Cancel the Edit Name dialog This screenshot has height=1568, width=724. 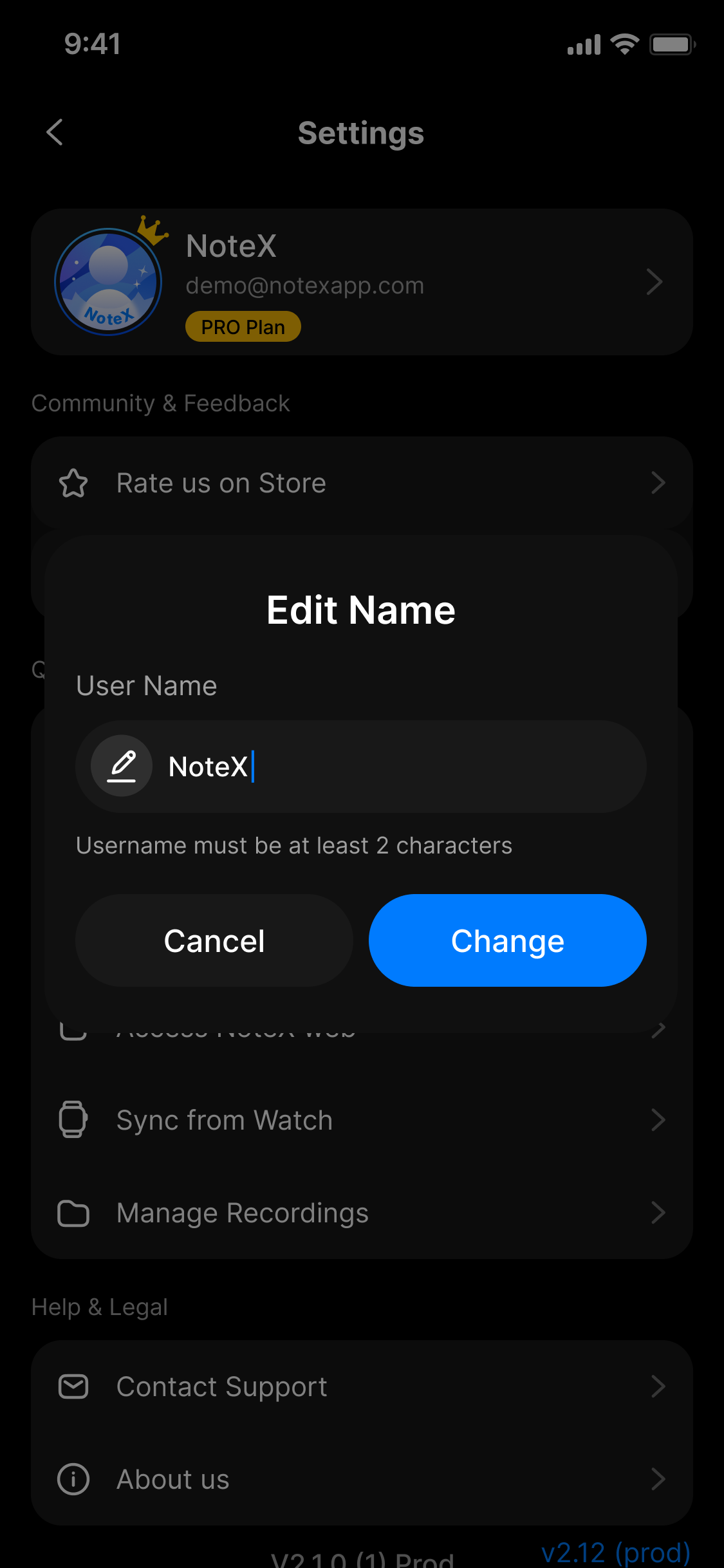tap(214, 940)
